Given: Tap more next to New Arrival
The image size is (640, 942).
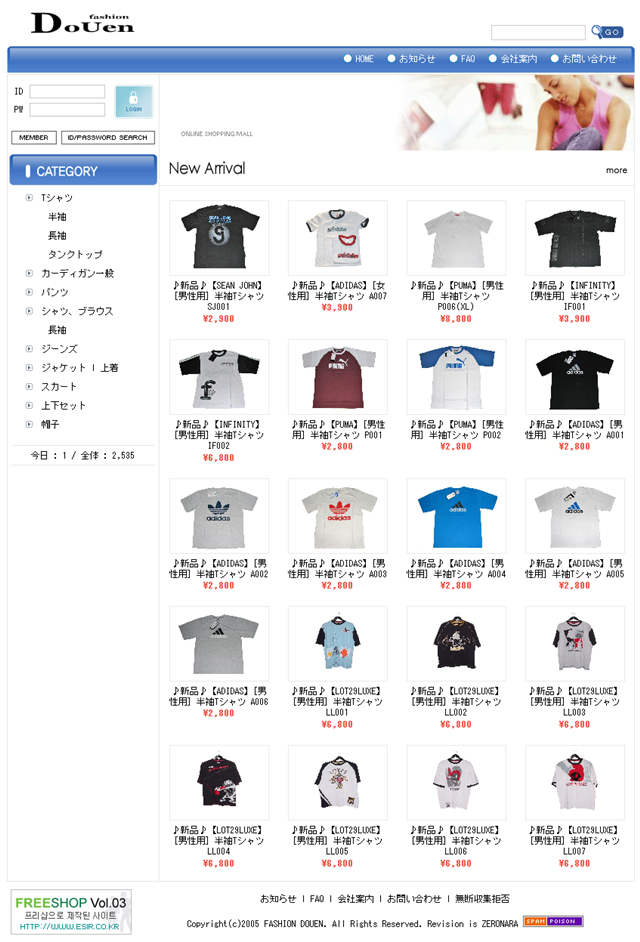Looking at the screenshot, I should click(x=616, y=170).
